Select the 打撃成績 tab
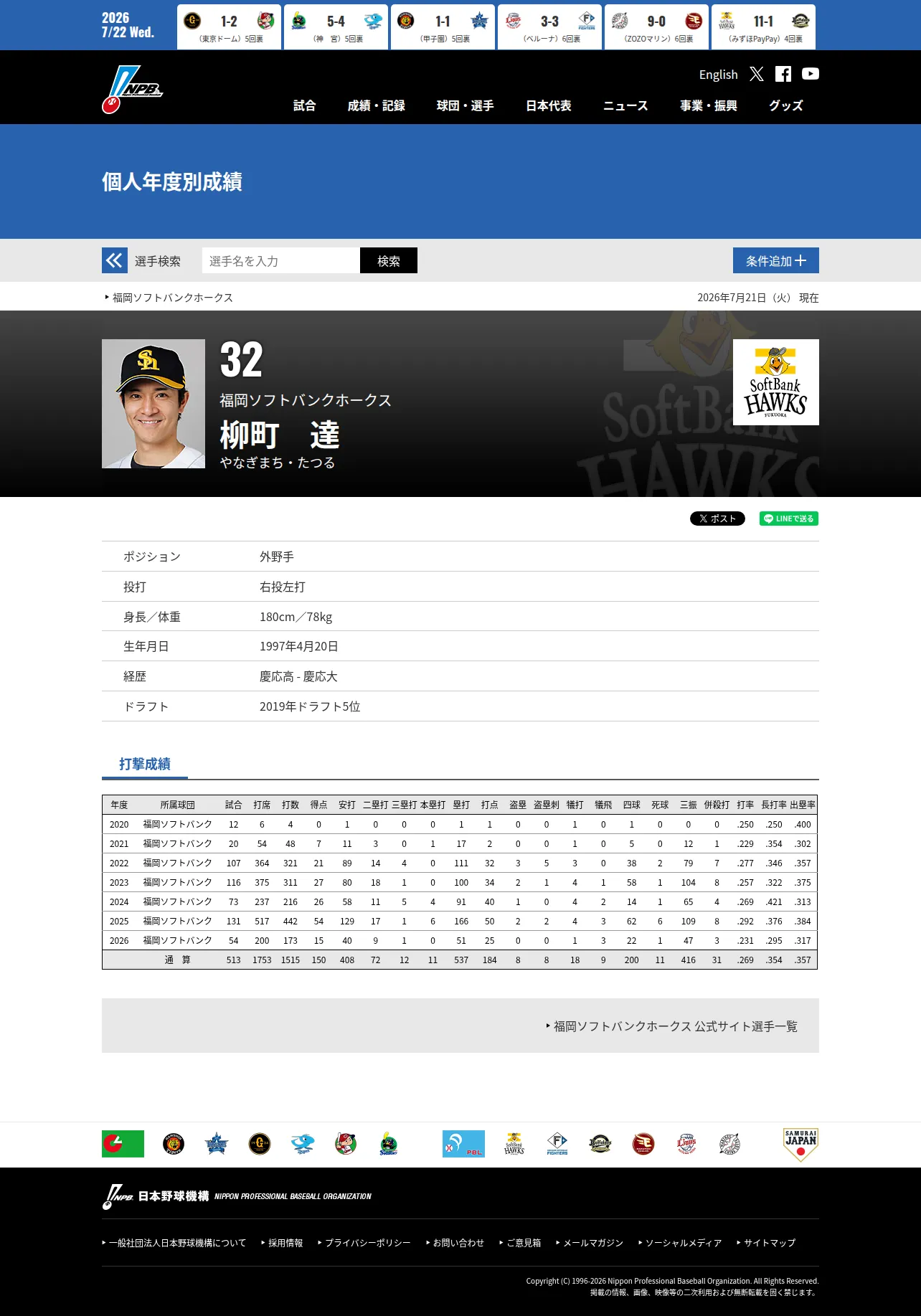 [145, 764]
